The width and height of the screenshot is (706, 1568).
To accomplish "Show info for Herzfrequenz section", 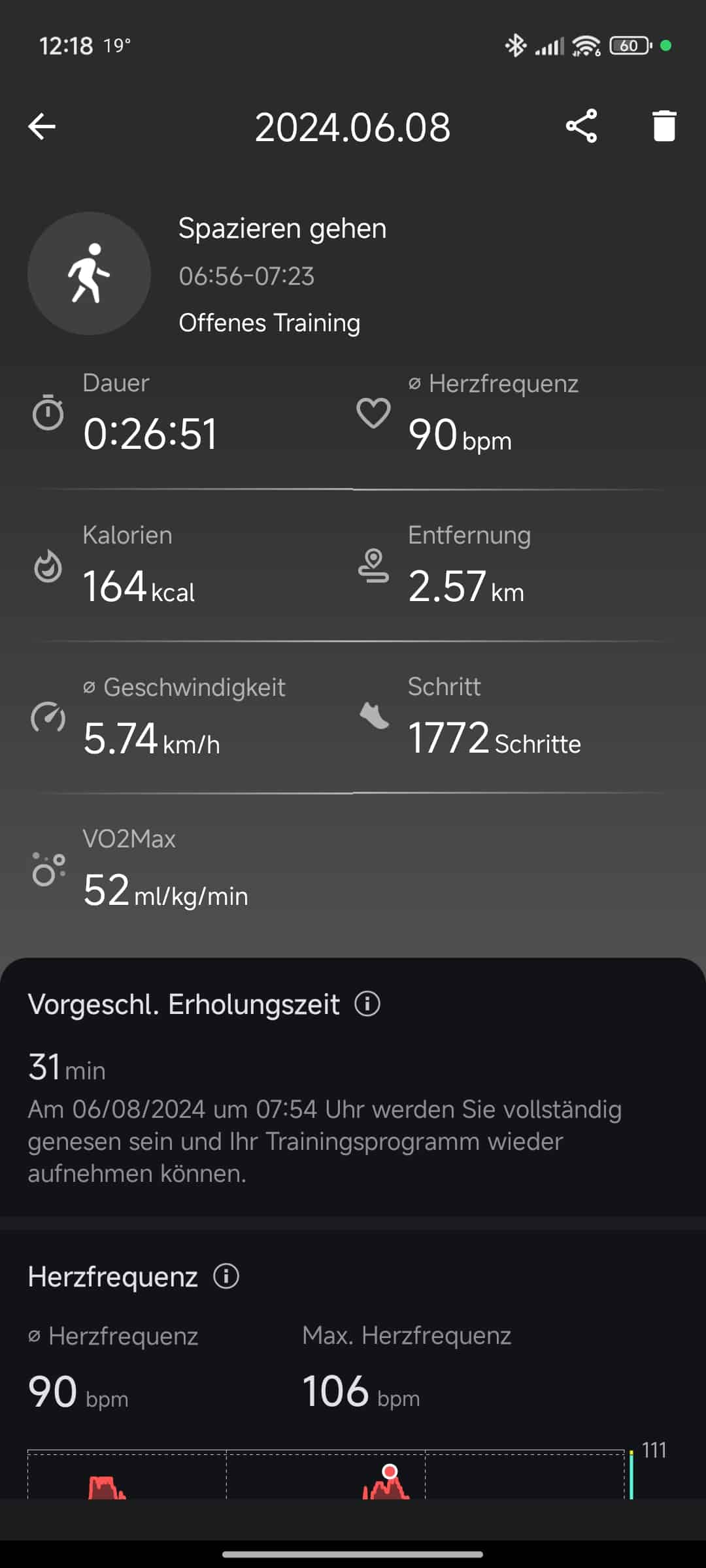I will pos(226,1276).
